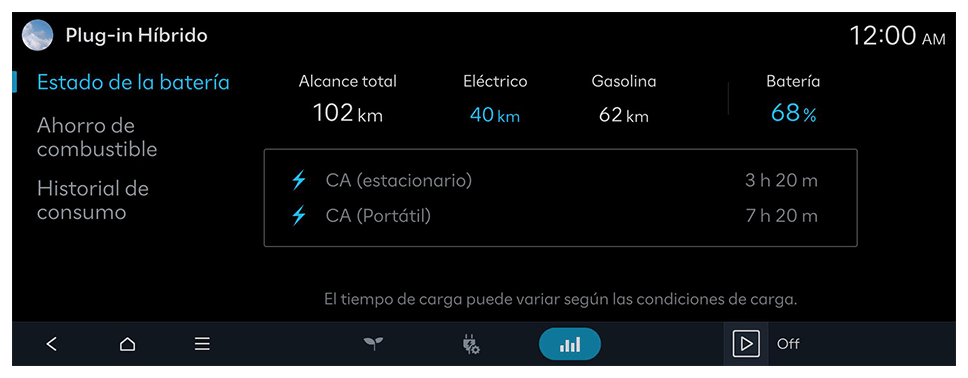Switch to the eco leaf tab
The width and height of the screenshot is (968, 378).
coord(373,343)
